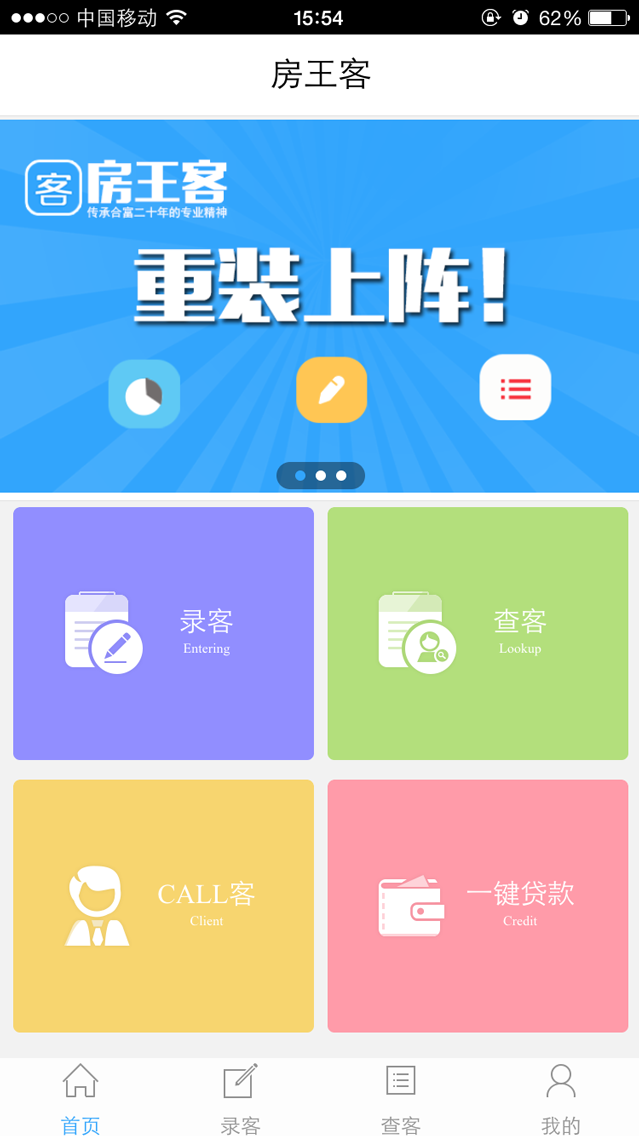Switch to the 录客 bottom tab
This screenshot has height=1136, width=639.
(240, 1098)
